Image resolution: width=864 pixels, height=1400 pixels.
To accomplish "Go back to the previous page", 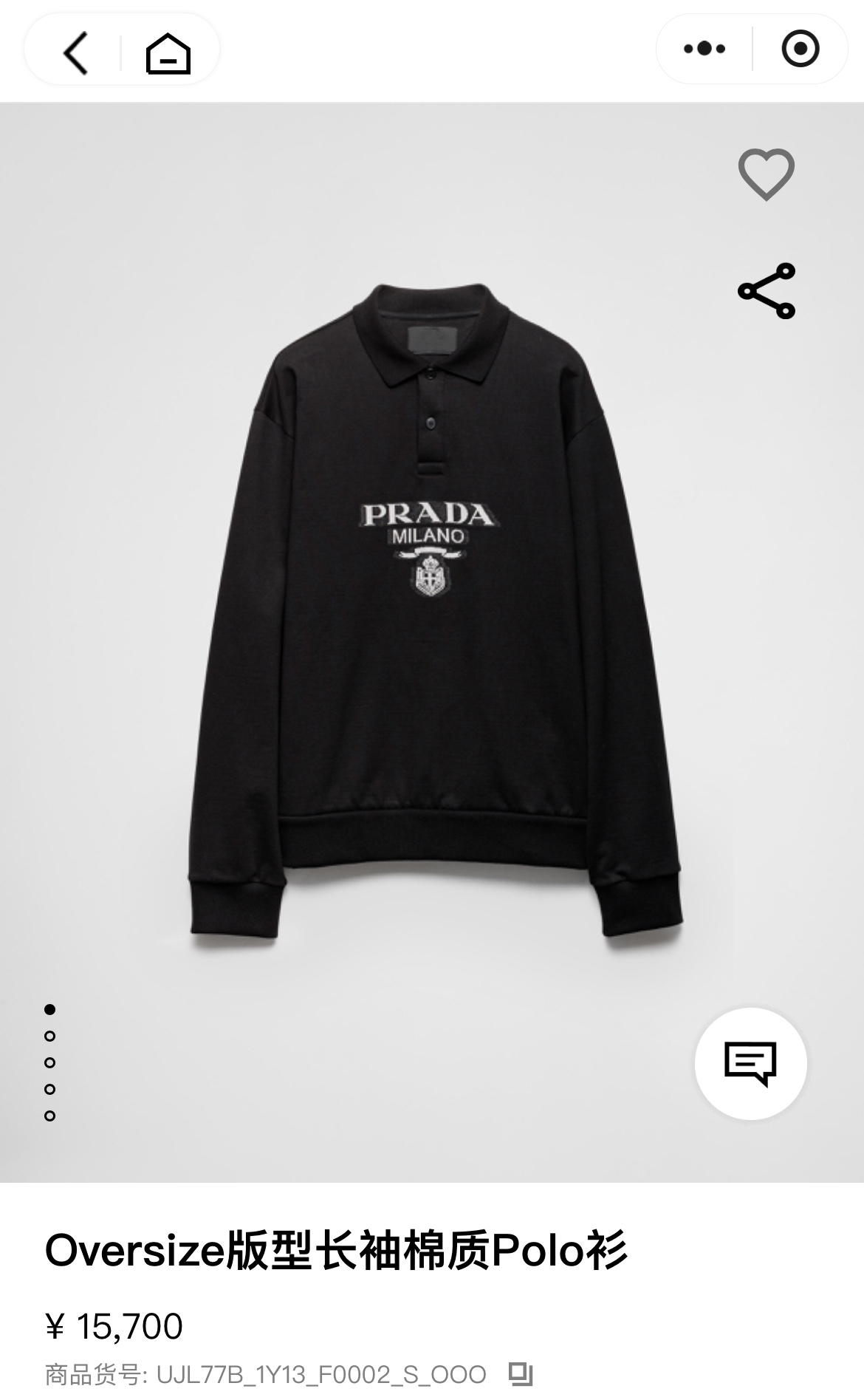I will click(75, 52).
